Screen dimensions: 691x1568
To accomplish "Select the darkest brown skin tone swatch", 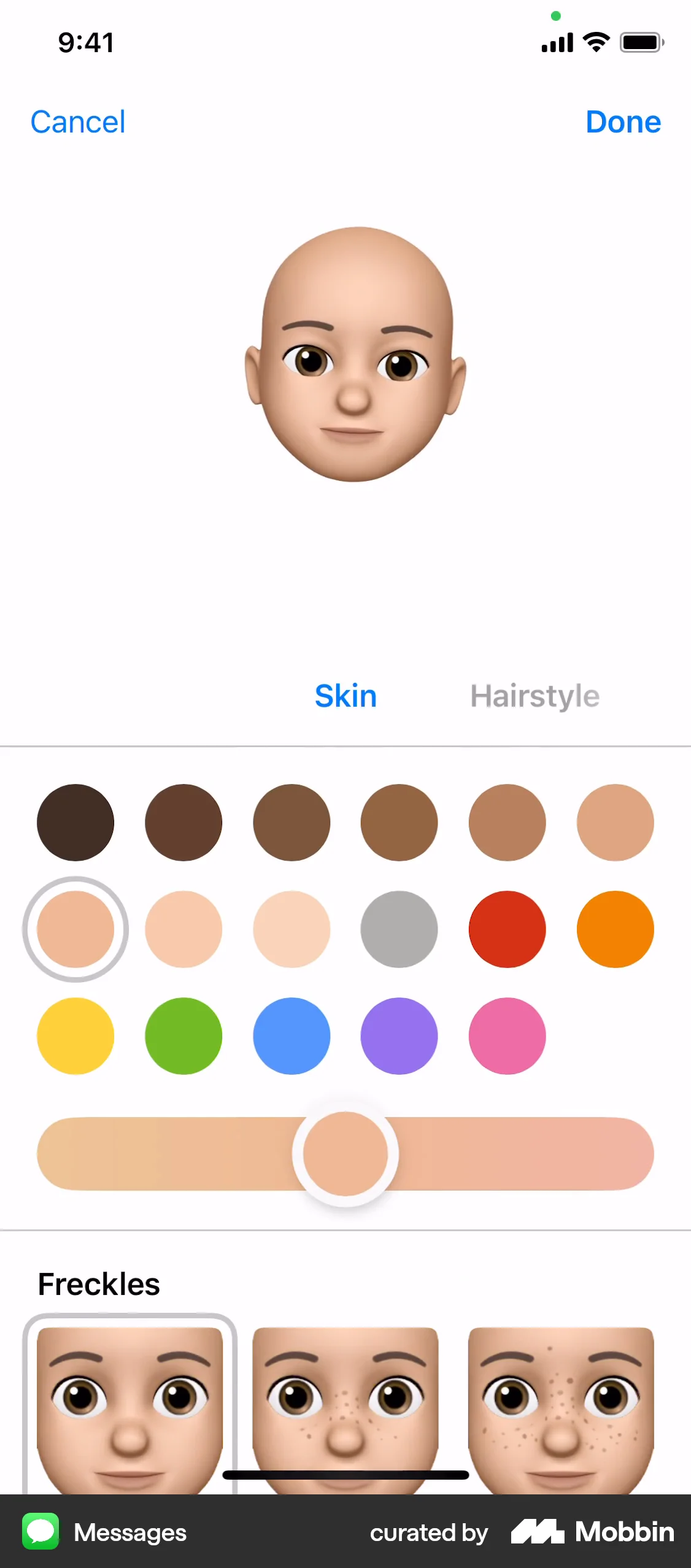I will tap(75, 822).
